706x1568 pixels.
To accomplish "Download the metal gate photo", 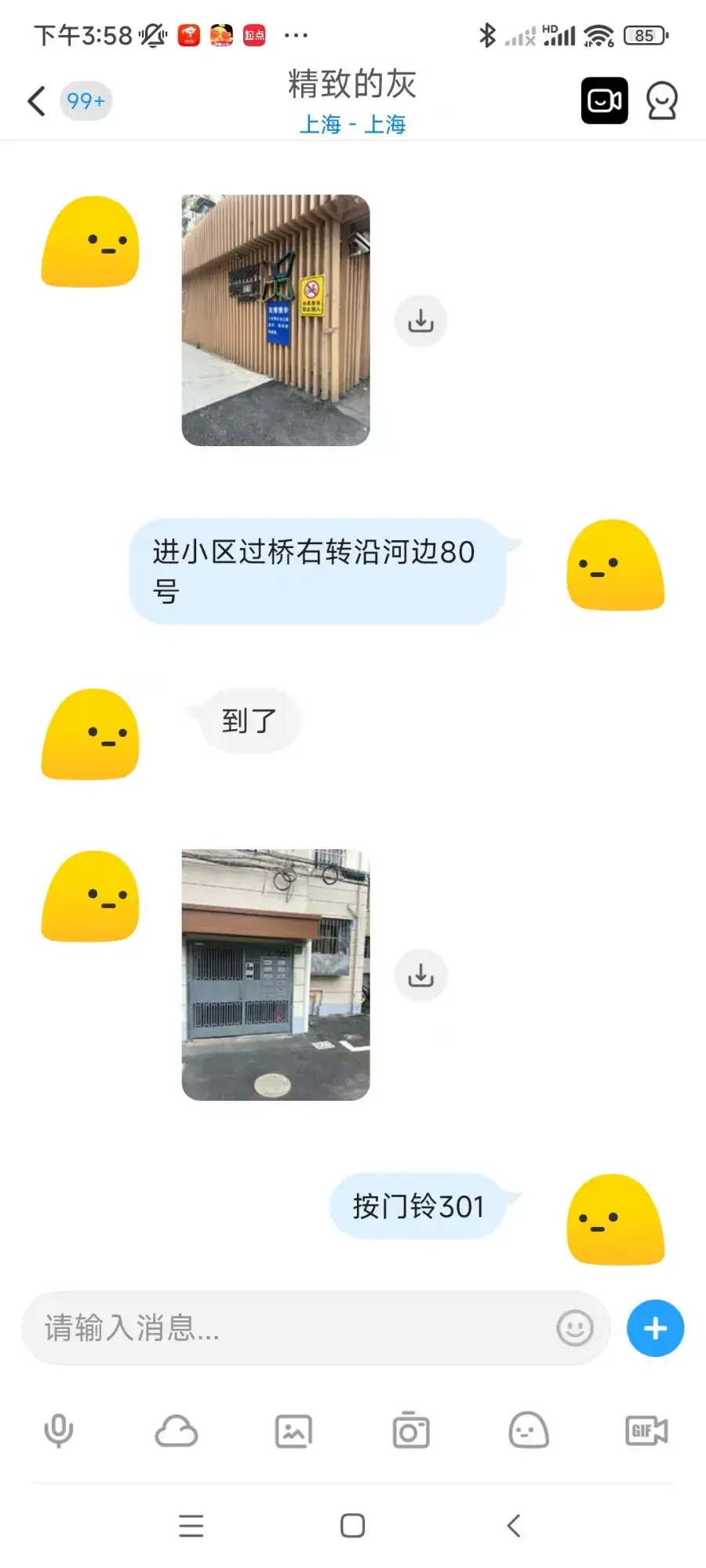I will coord(421,975).
